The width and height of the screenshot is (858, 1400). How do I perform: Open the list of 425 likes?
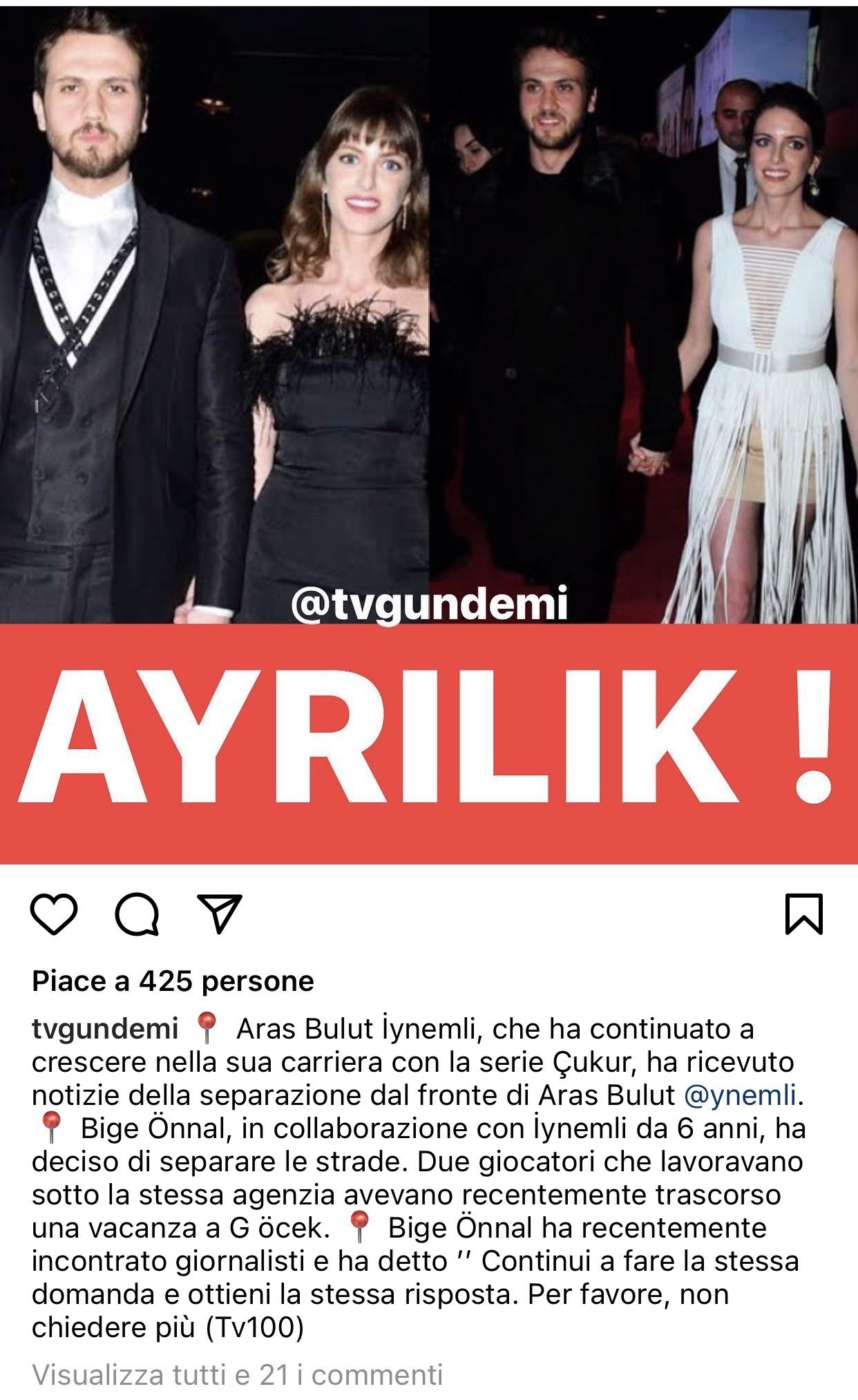[x=173, y=981]
